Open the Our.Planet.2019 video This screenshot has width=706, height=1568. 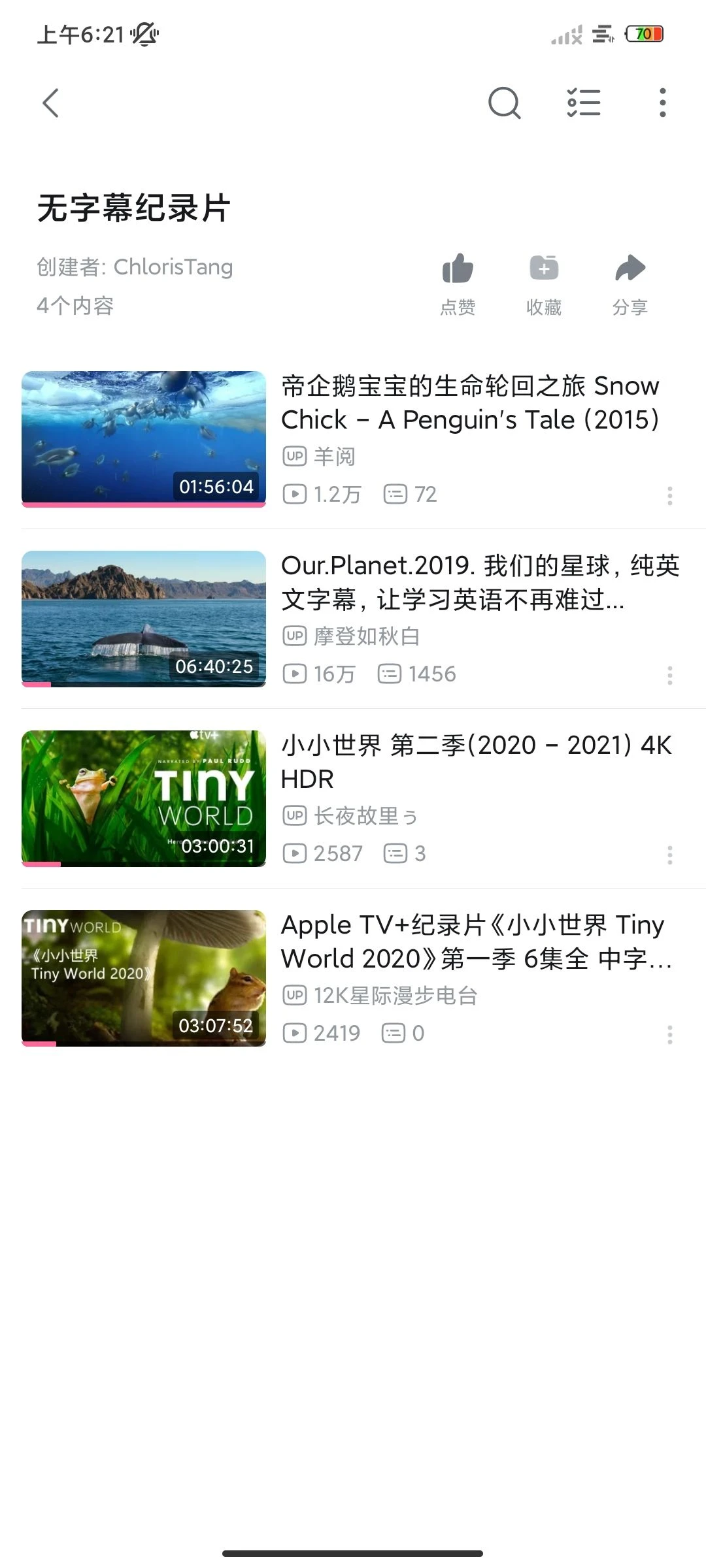pyautogui.click(x=353, y=619)
